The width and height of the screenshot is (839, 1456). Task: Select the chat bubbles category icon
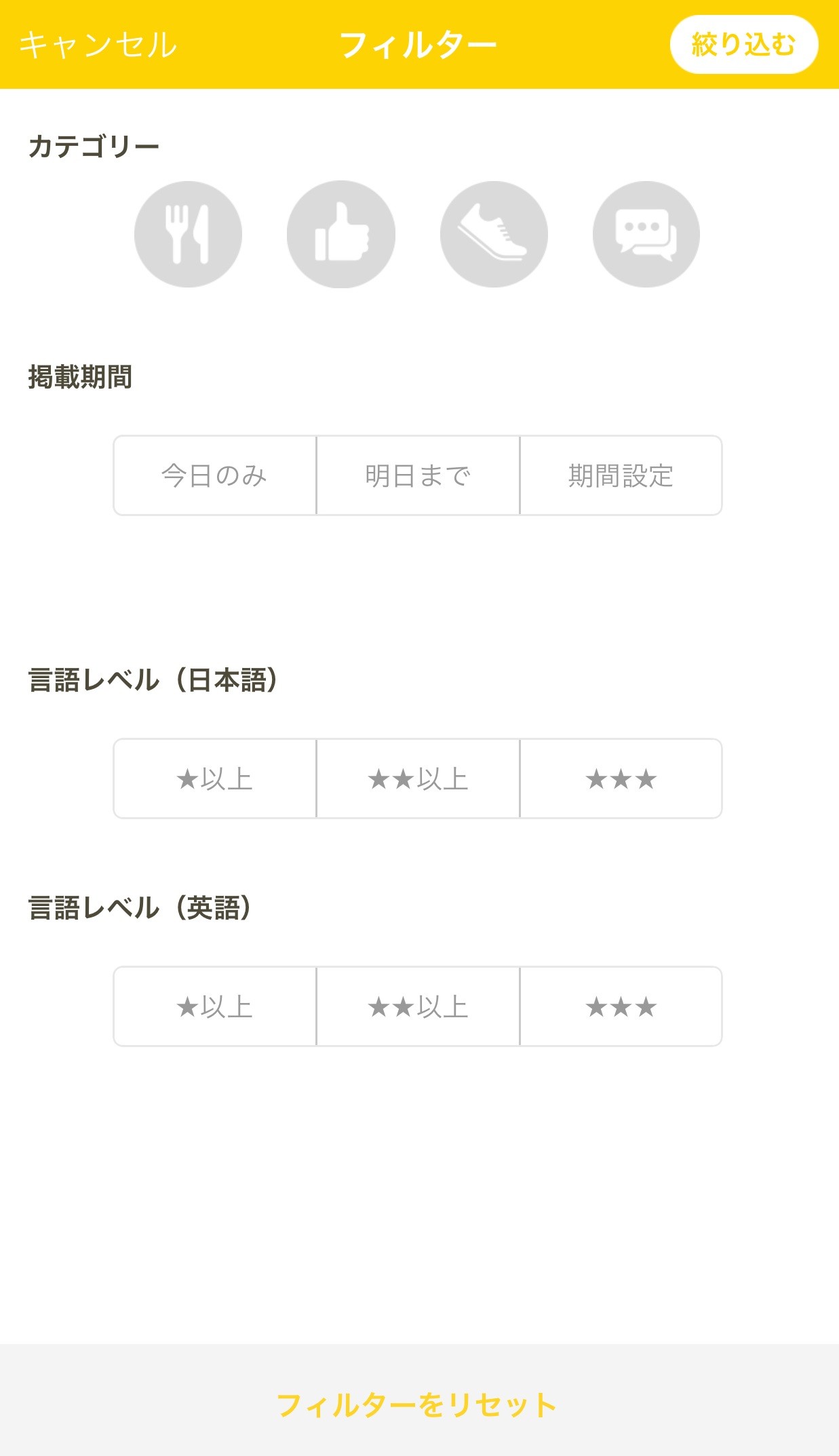pyautogui.click(x=646, y=234)
